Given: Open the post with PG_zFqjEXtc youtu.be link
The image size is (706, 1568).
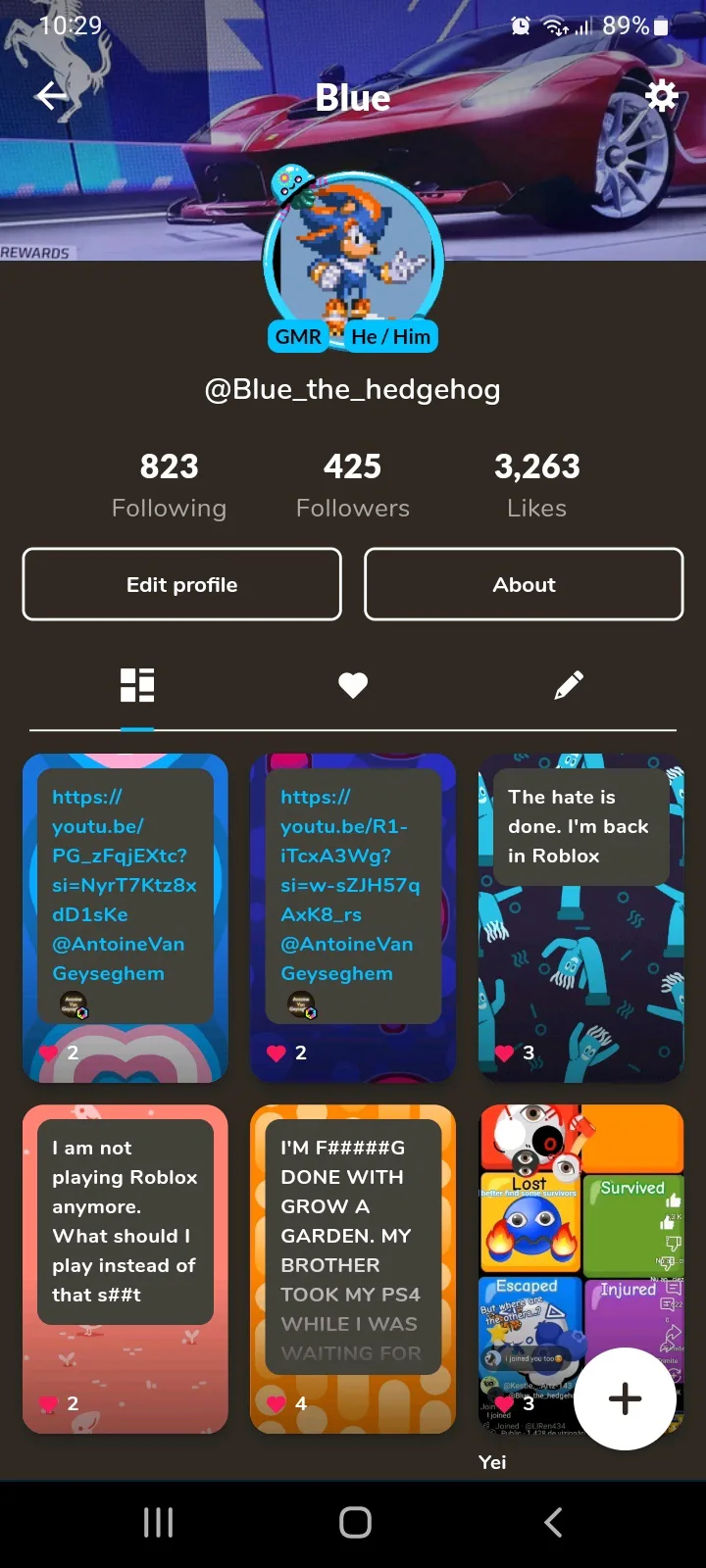Looking at the screenshot, I should point(126,918).
